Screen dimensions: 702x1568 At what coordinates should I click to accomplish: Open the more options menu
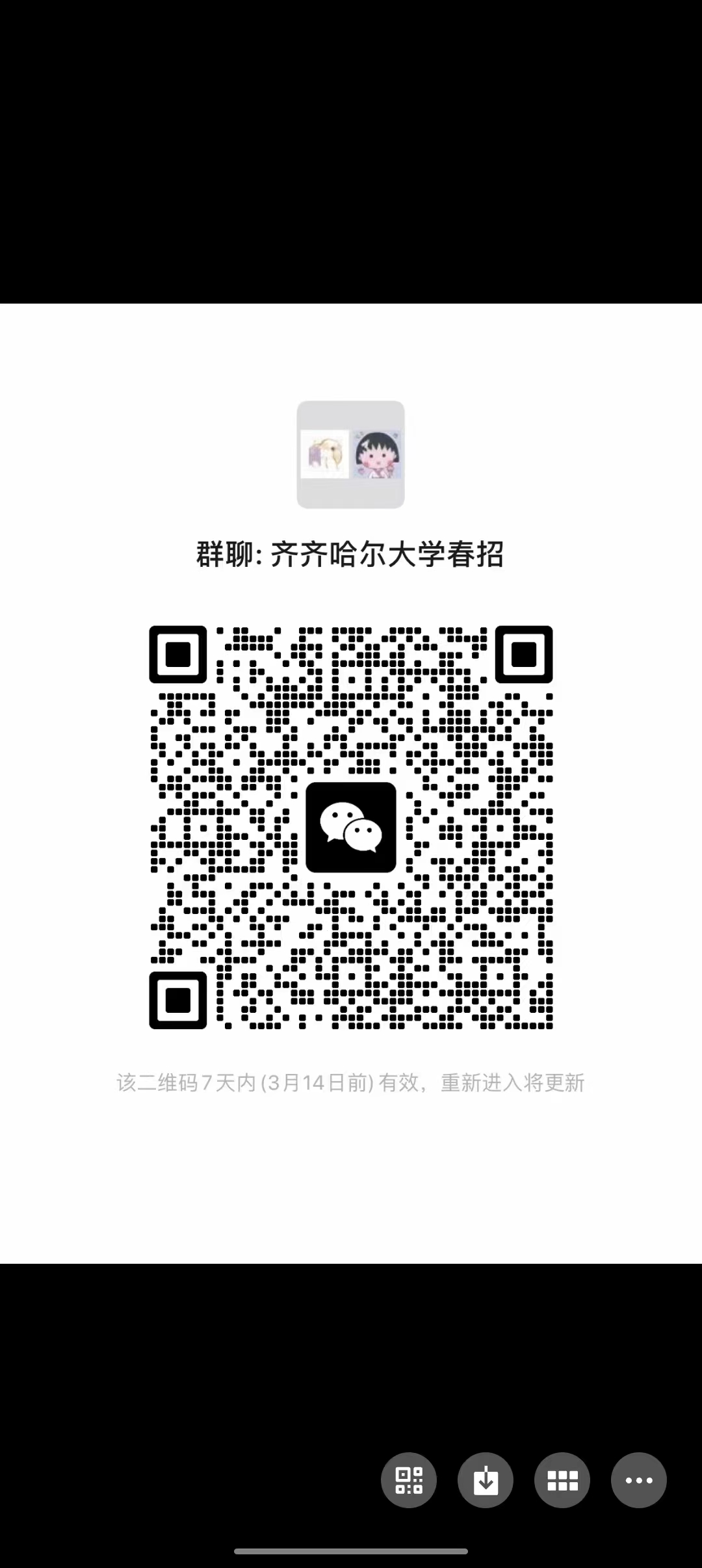click(x=638, y=1480)
